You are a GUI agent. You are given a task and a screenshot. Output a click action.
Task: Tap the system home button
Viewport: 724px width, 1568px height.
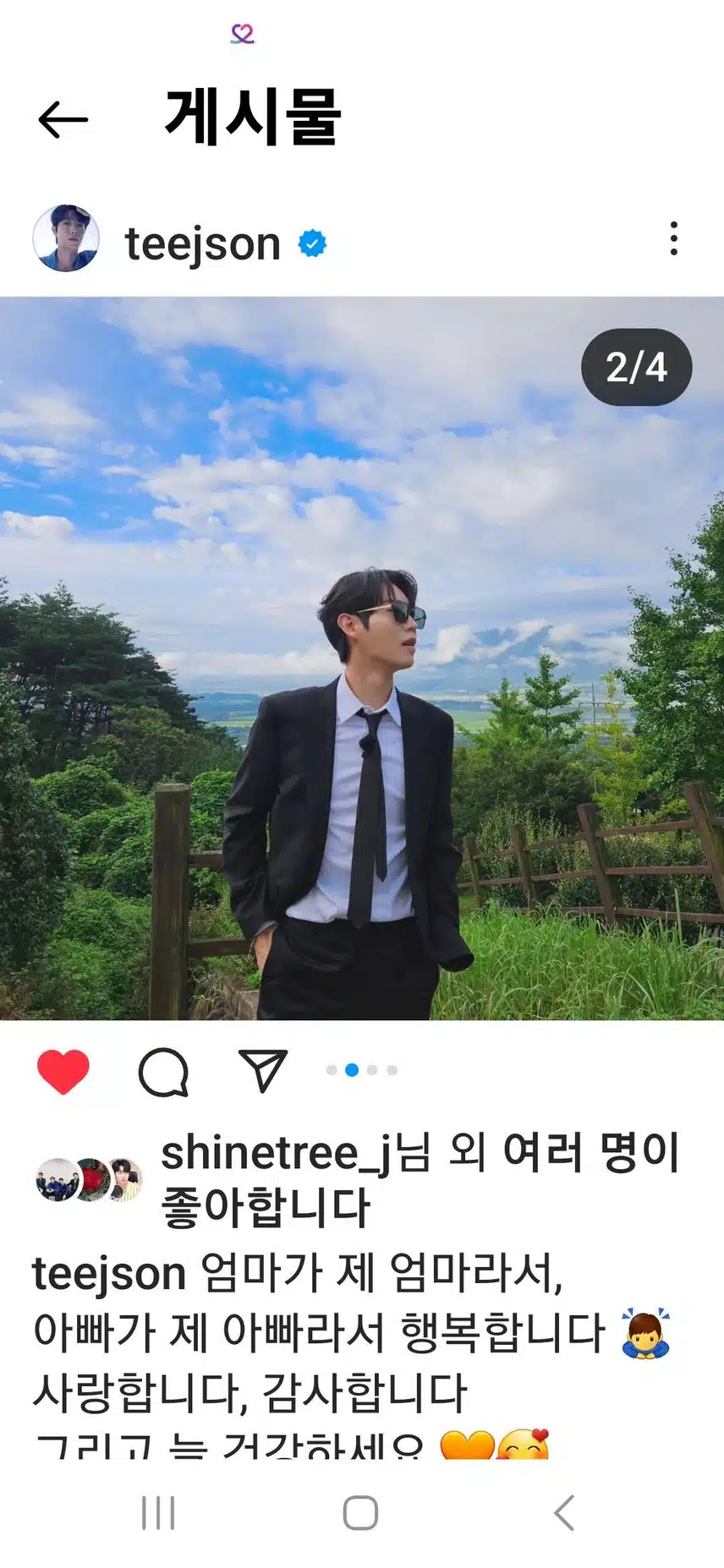pos(361,1512)
